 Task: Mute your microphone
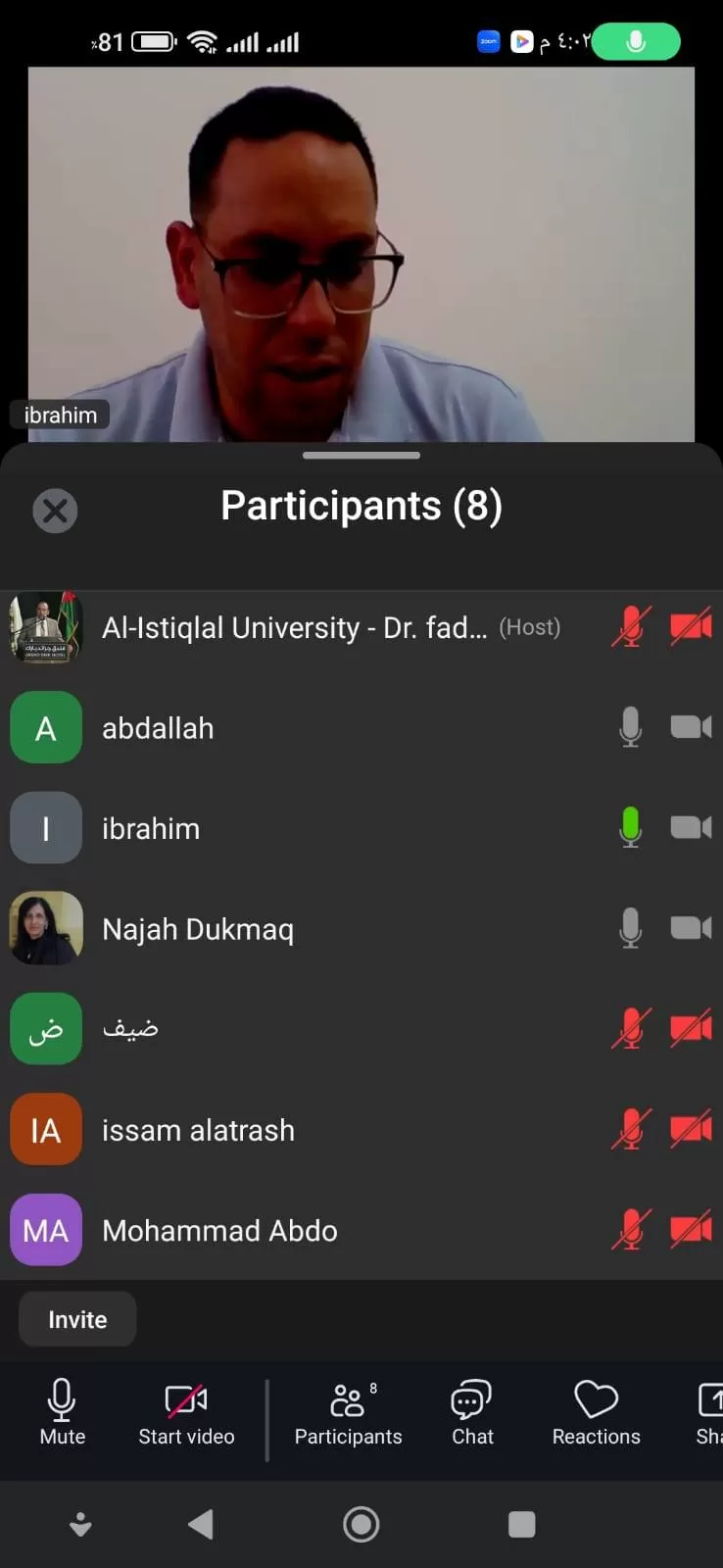tap(62, 1411)
